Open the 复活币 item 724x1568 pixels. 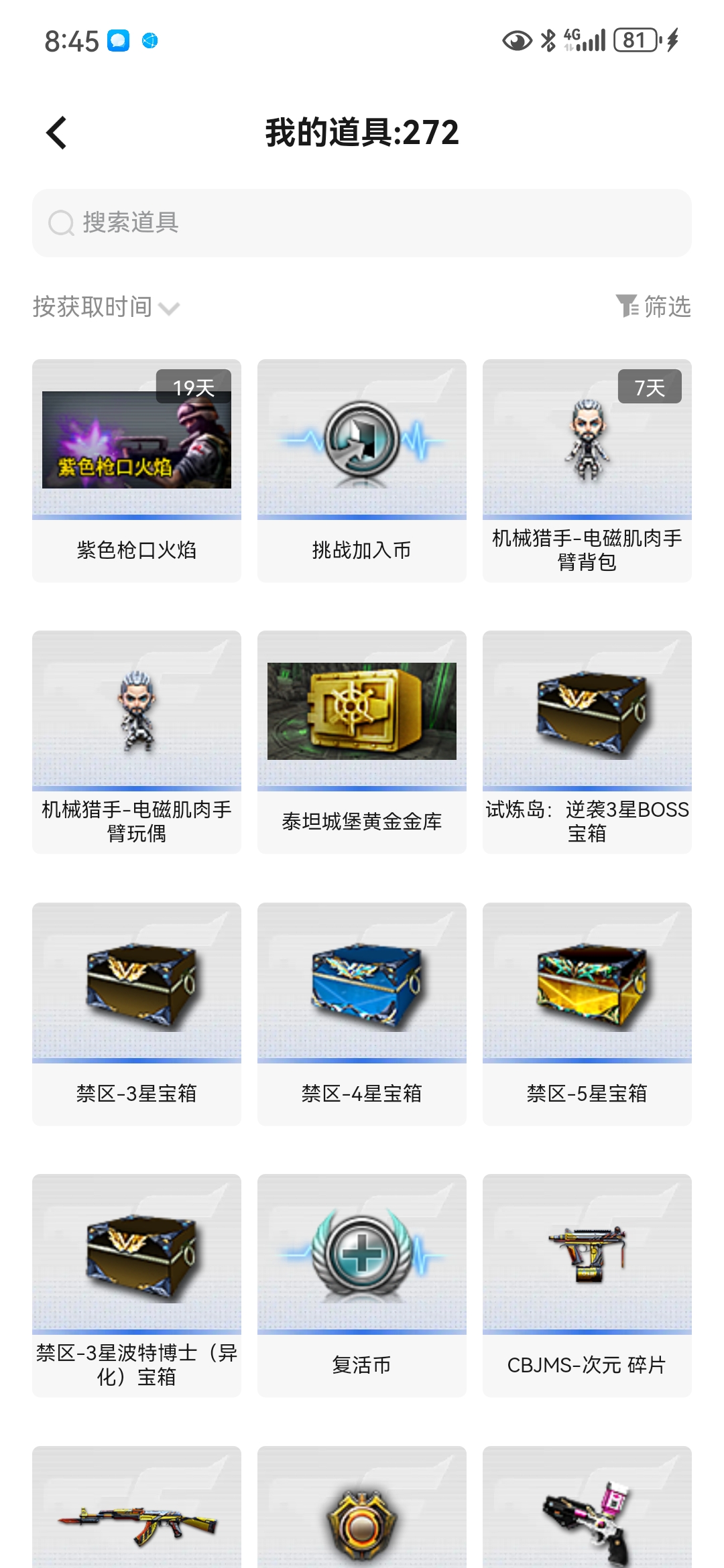pyautogui.click(x=362, y=1285)
